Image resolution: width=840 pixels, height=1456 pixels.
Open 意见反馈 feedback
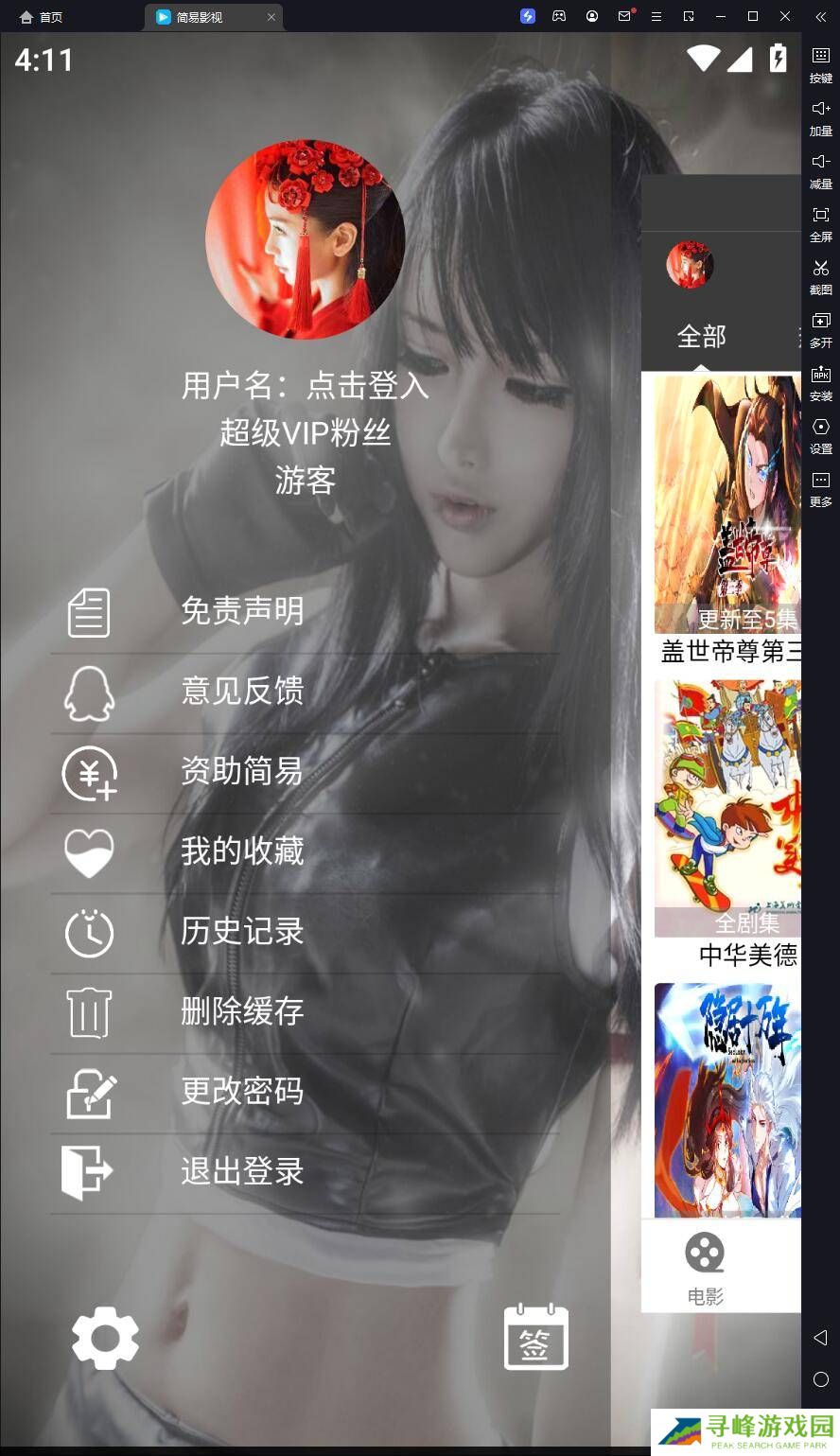click(x=242, y=692)
